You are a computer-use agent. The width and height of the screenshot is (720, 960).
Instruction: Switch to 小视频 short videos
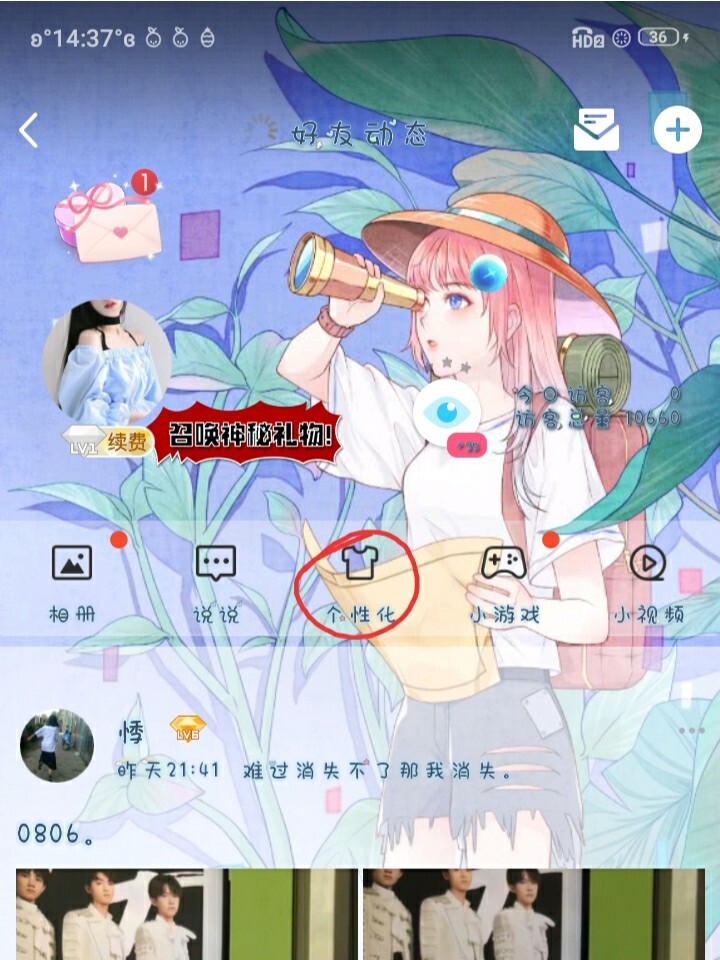point(648,583)
